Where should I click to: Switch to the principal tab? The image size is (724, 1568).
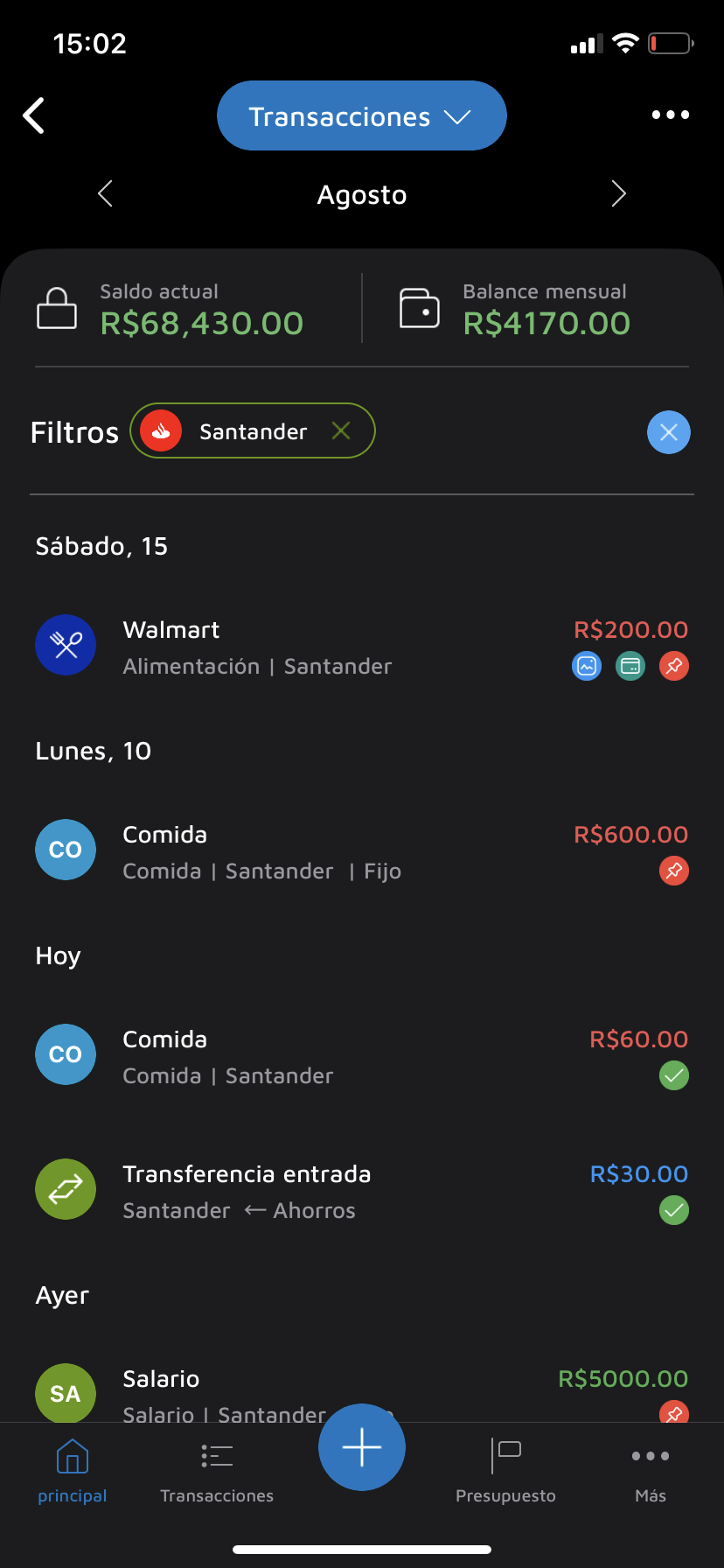pos(73,1470)
